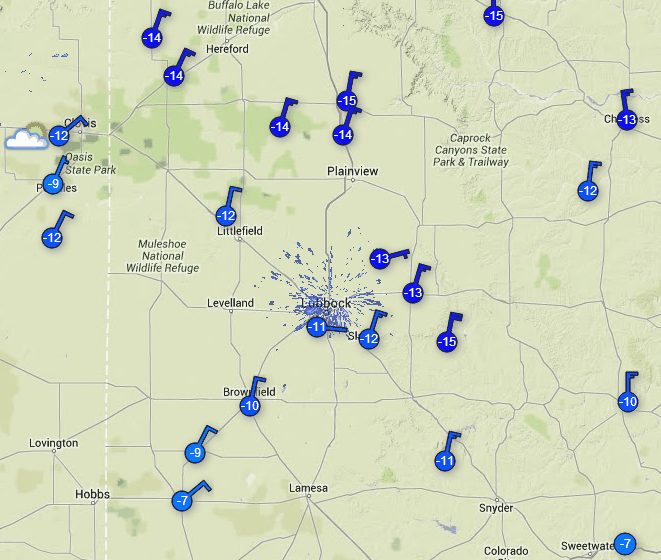The height and width of the screenshot is (560, 661).
Task: Tap the cloud icon beside Clovis
Action: [x=25, y=138]
